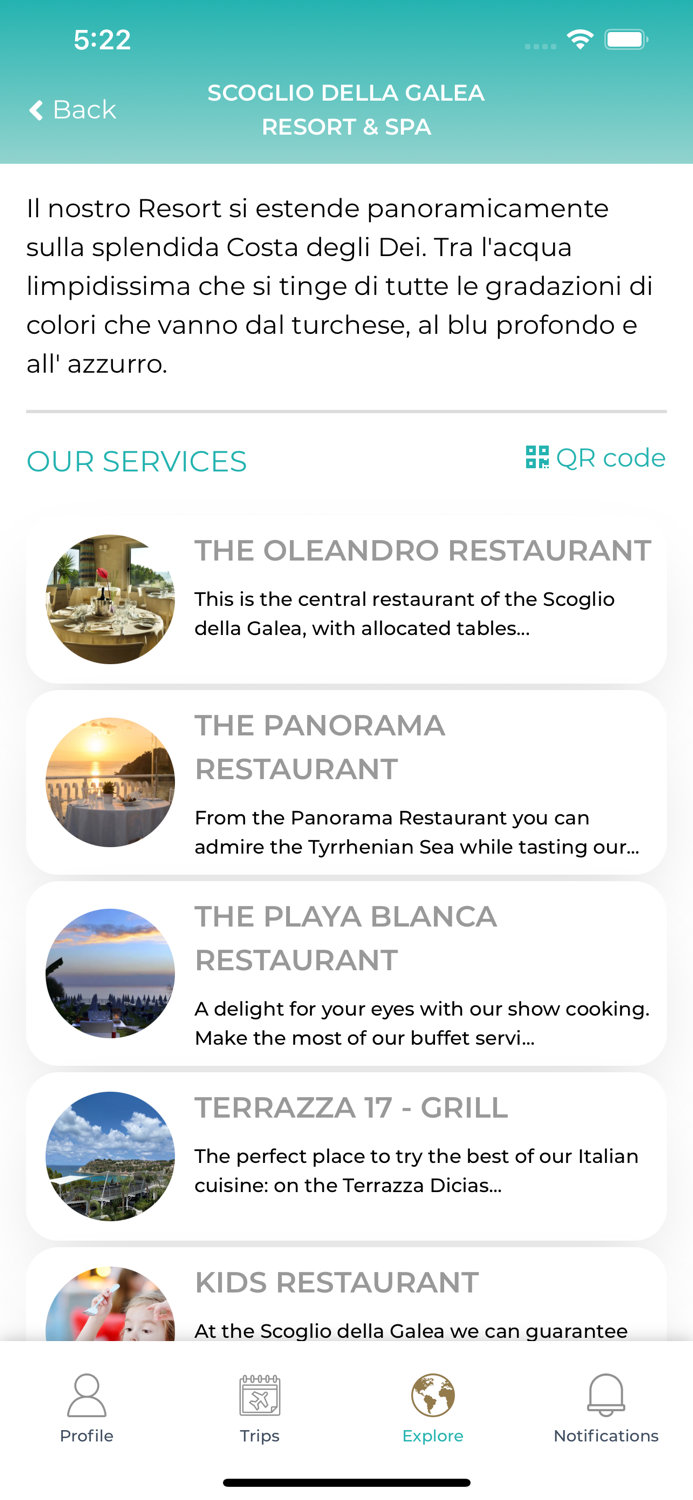The width and height of the screenshot is (693, 1500).
Task: Open The Oleandro Restaurant card
Action: tap(346, 599)
